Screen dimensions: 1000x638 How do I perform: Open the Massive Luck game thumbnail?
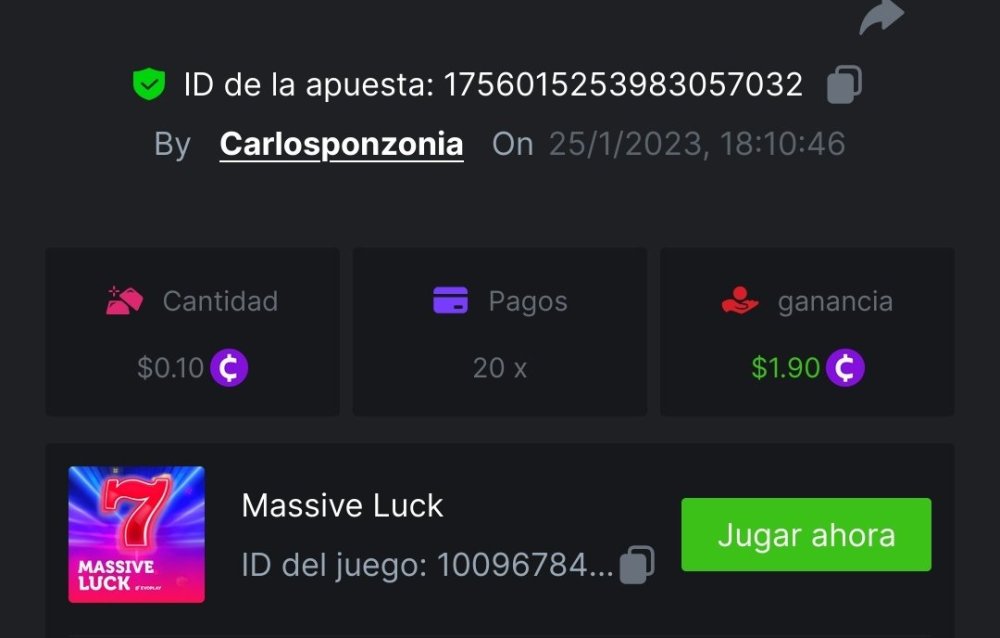(136, 535)
